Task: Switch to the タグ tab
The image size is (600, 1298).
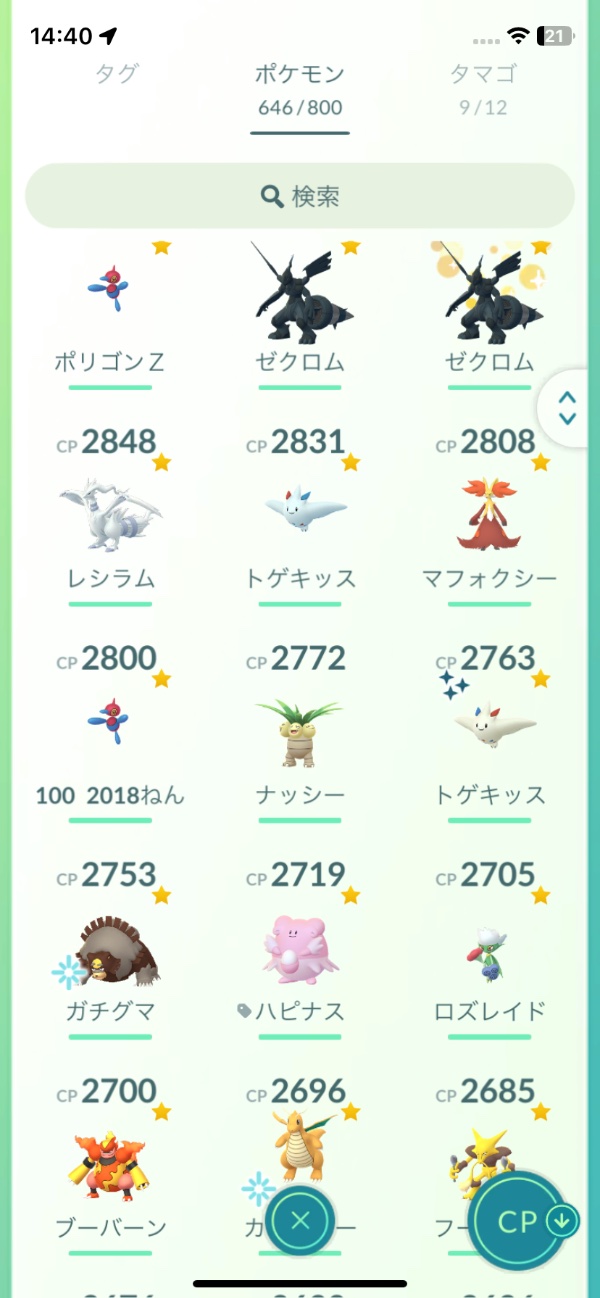Action: (x=116, y=74)
